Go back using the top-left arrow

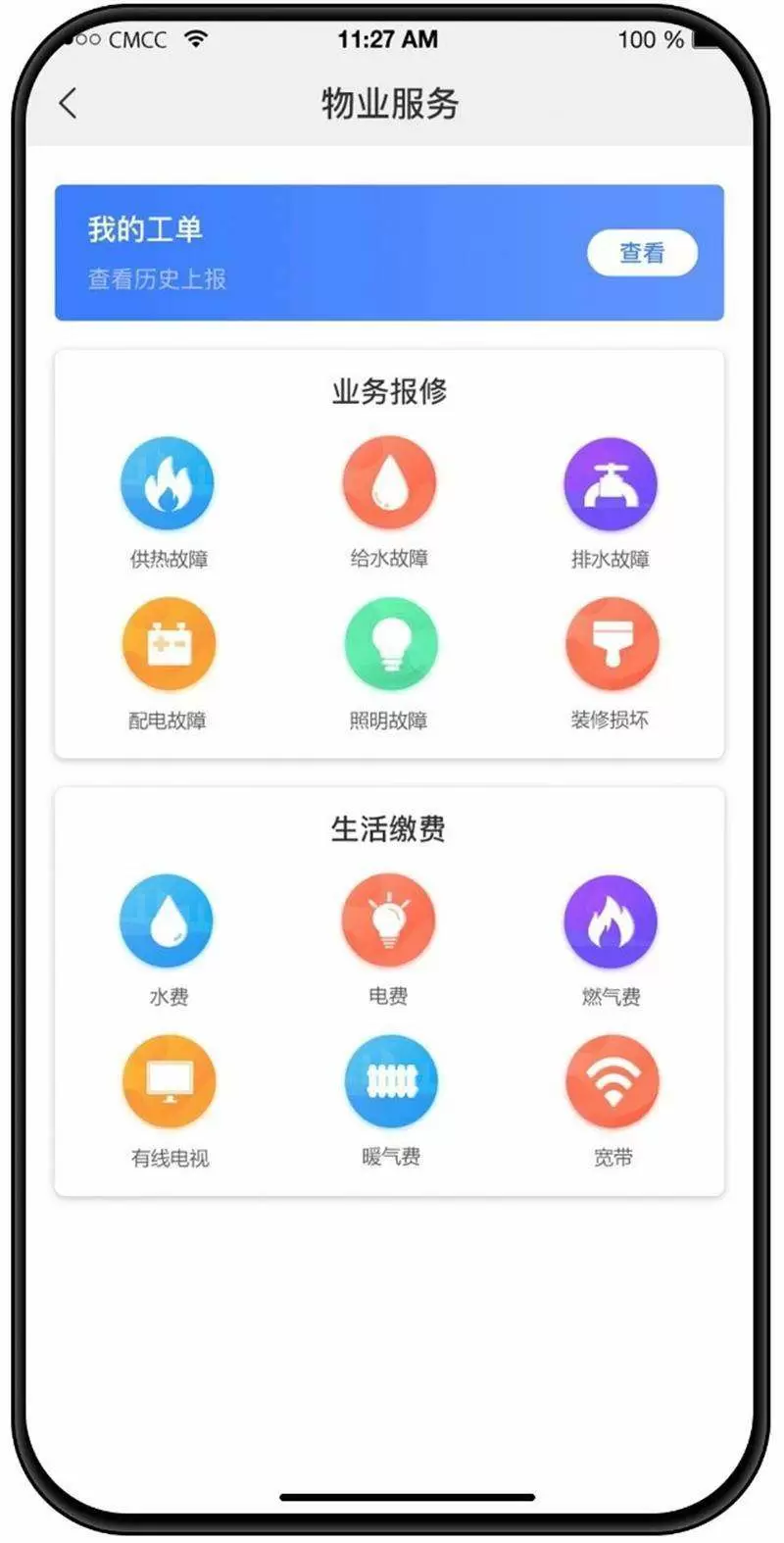coord(68,103)
